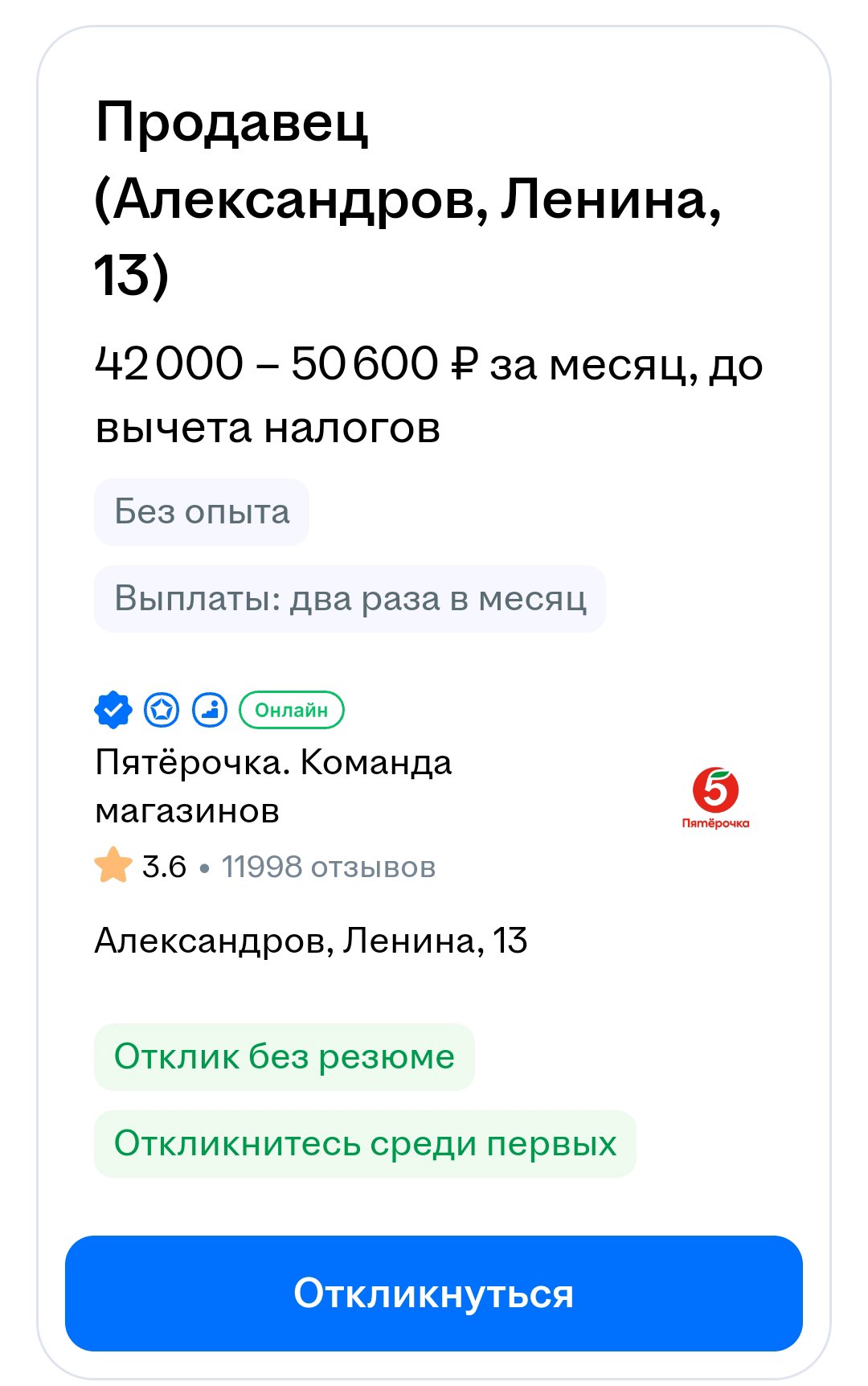
Task: View the 11998 отзывов employer reviews
Action: click(x=328, y=867)
